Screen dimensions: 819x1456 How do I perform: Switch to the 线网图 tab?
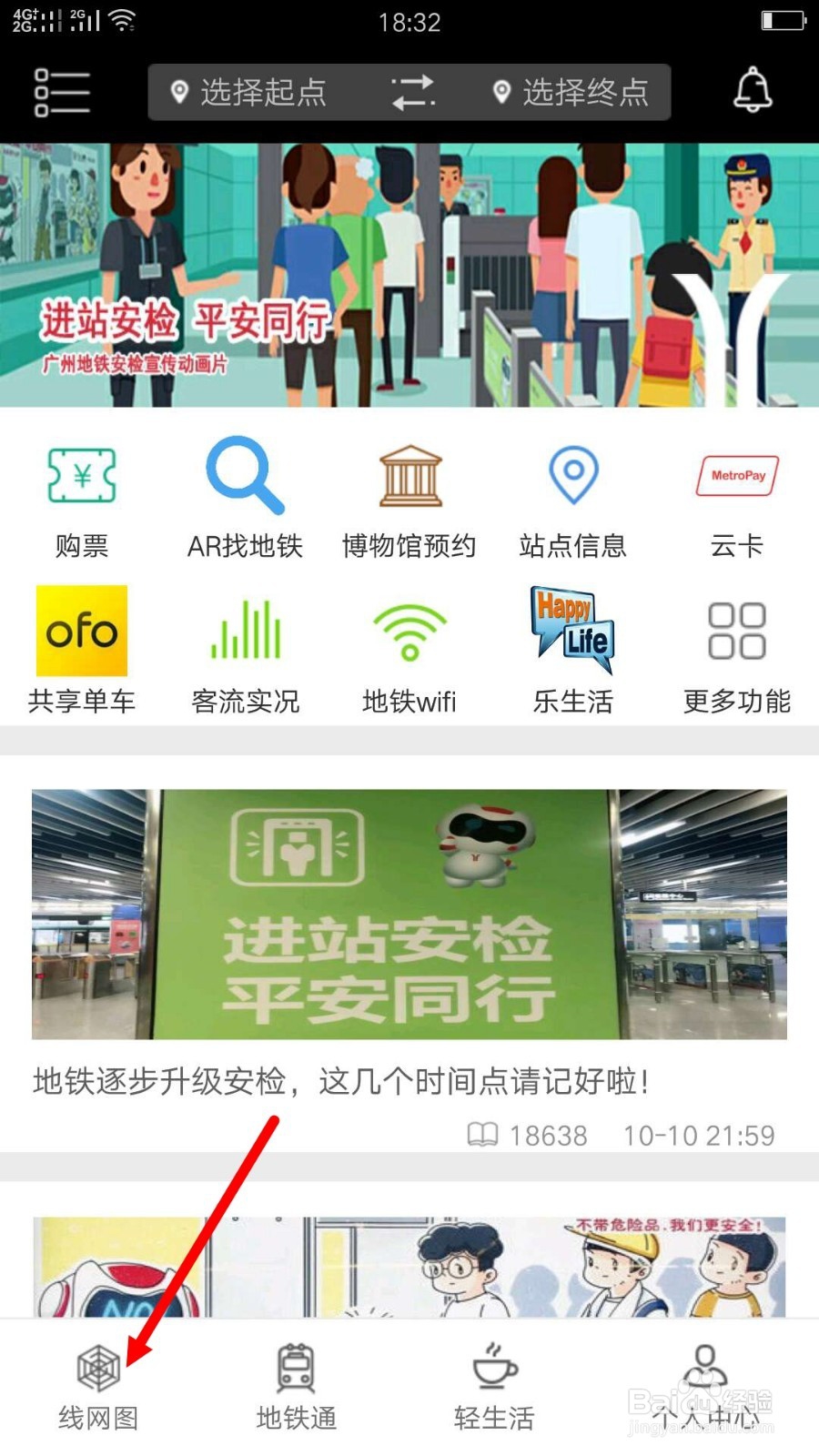[97, 1383]
